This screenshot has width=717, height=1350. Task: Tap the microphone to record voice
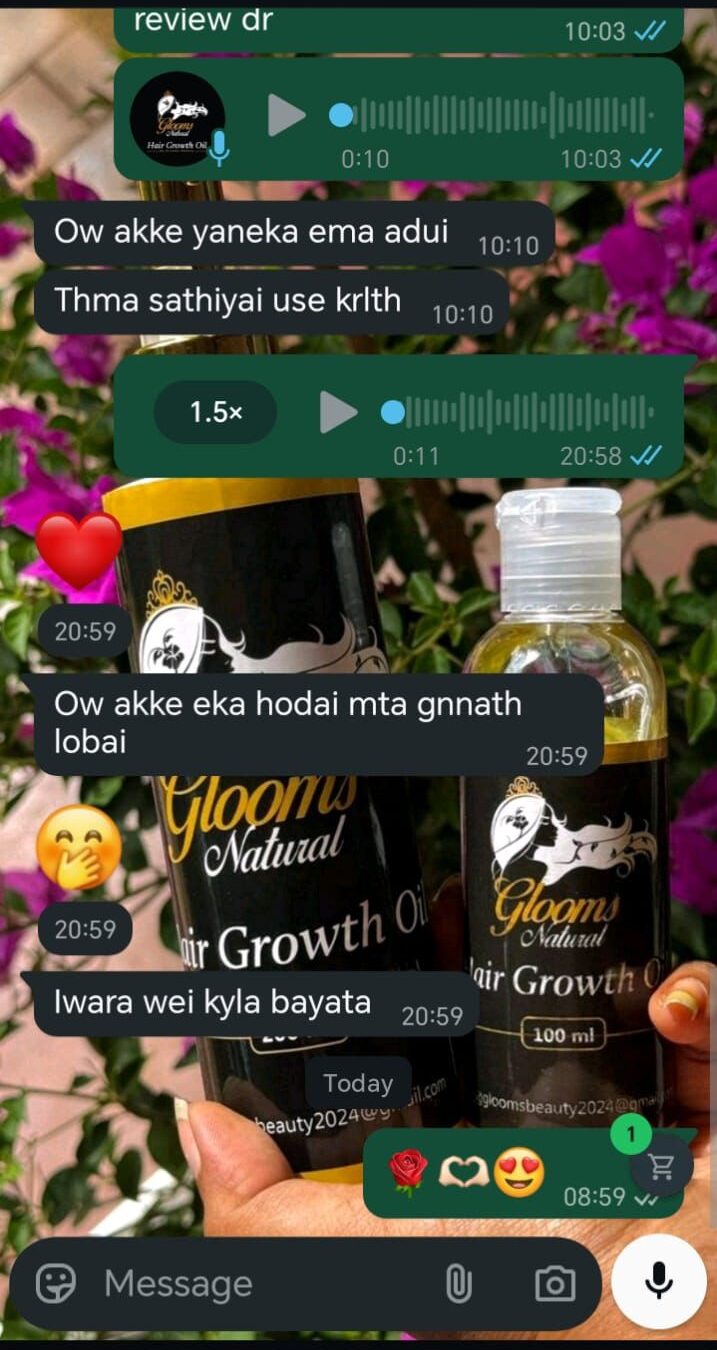658,1281
